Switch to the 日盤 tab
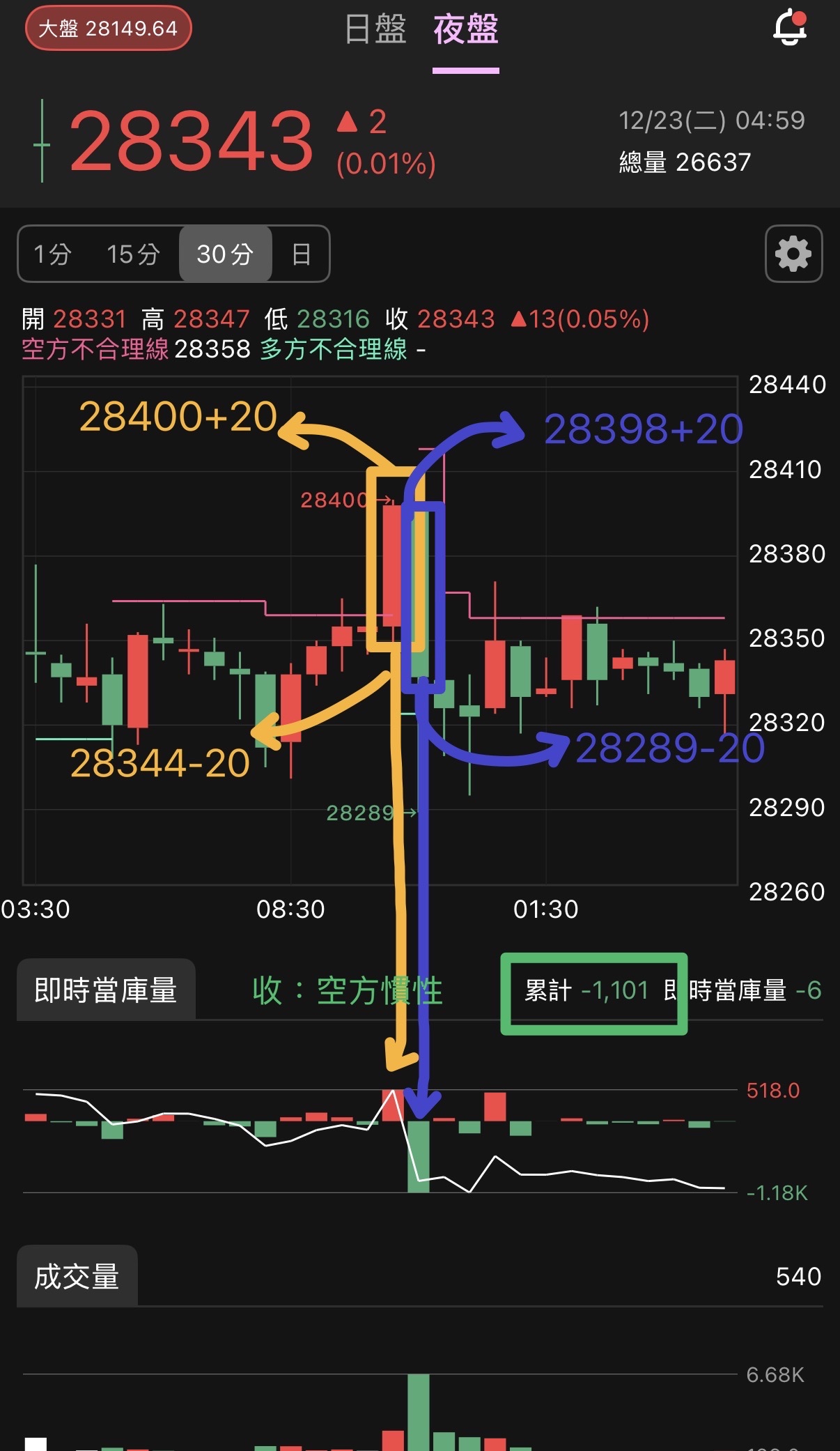Image resolution: width=840 pixels, height=1451 pixels. pos(375,29)
